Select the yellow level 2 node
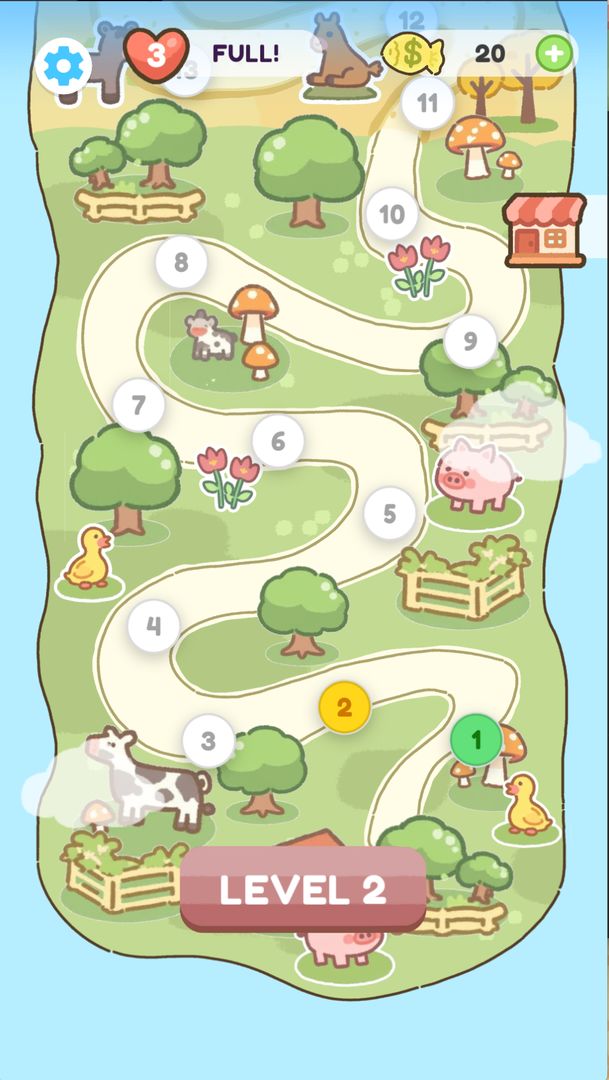The image size is (609, 1080). pyautogui.click(x=345, y=708)
